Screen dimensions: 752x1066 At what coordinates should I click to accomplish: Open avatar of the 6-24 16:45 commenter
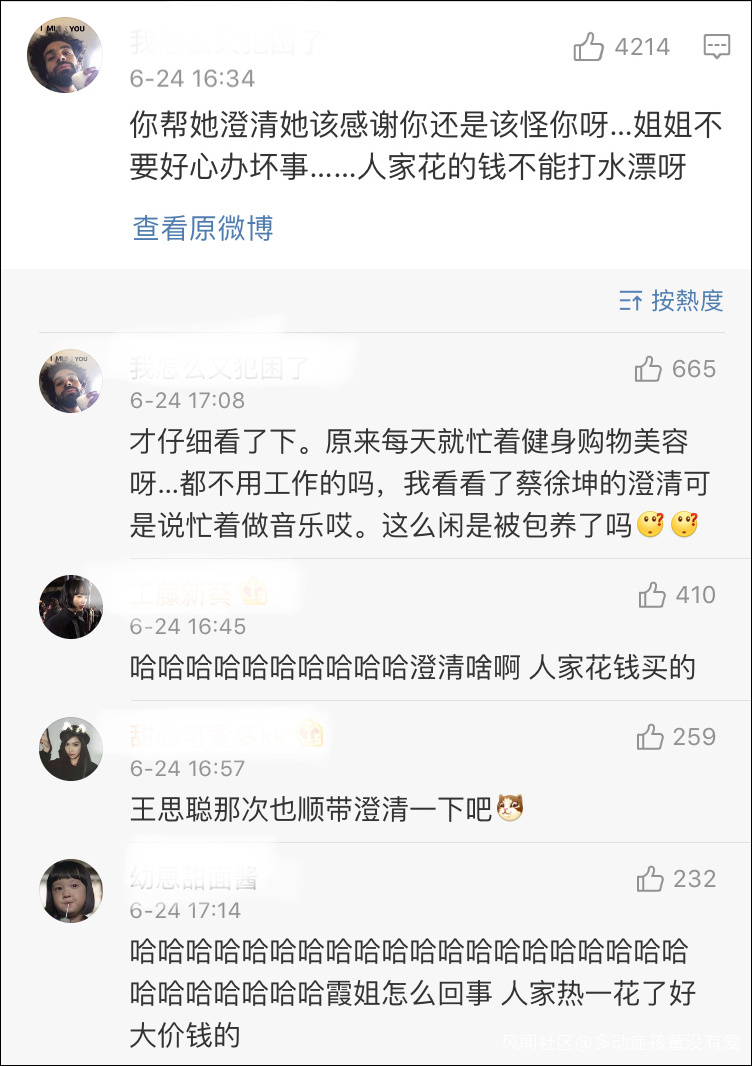pyautogui.click(x=71, y=607)
